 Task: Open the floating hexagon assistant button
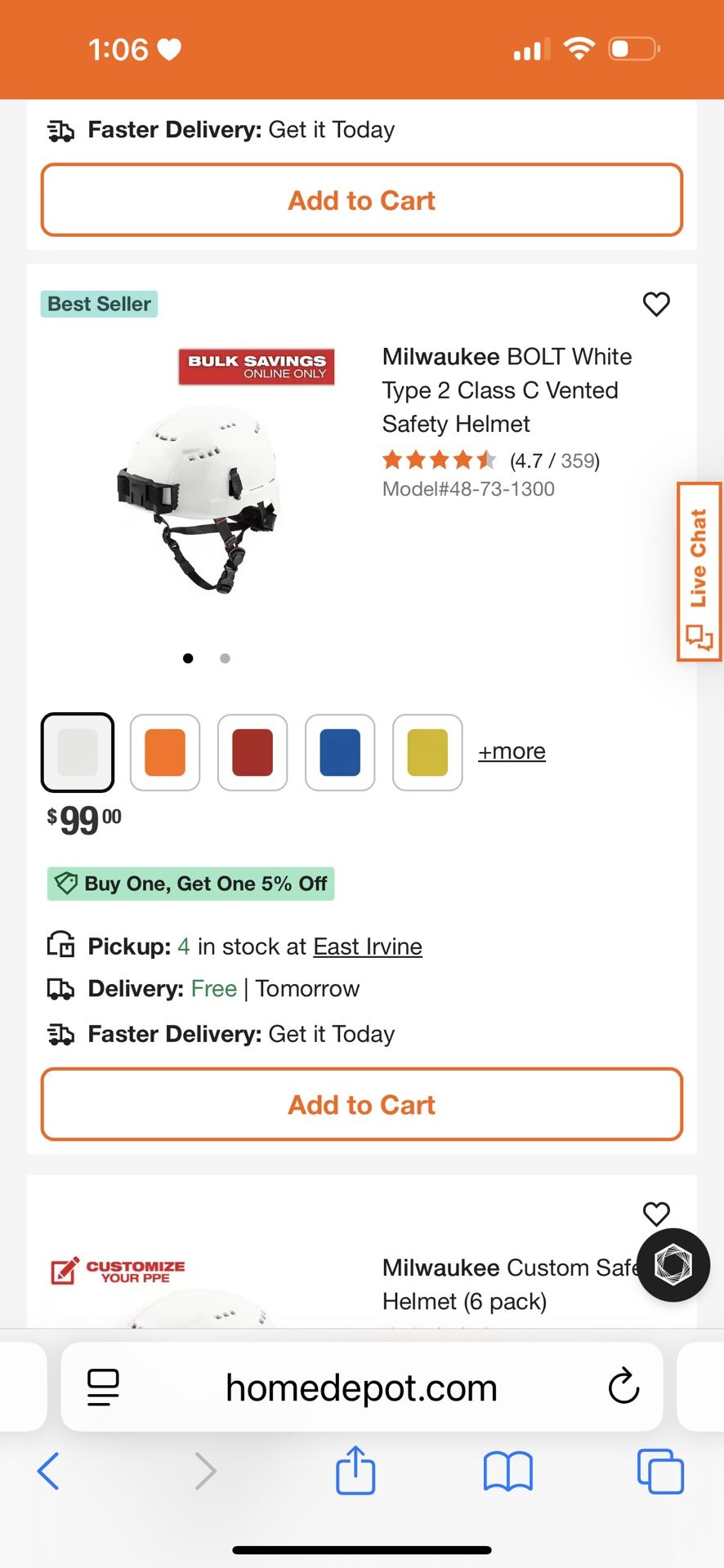(673, 1265)
